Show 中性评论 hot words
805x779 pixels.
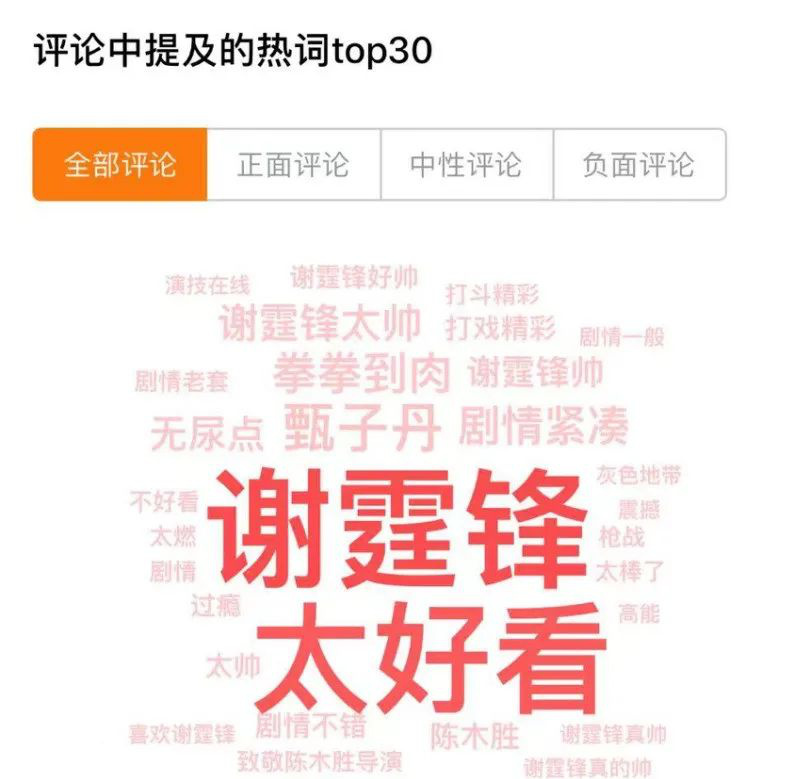coord(466,164)
